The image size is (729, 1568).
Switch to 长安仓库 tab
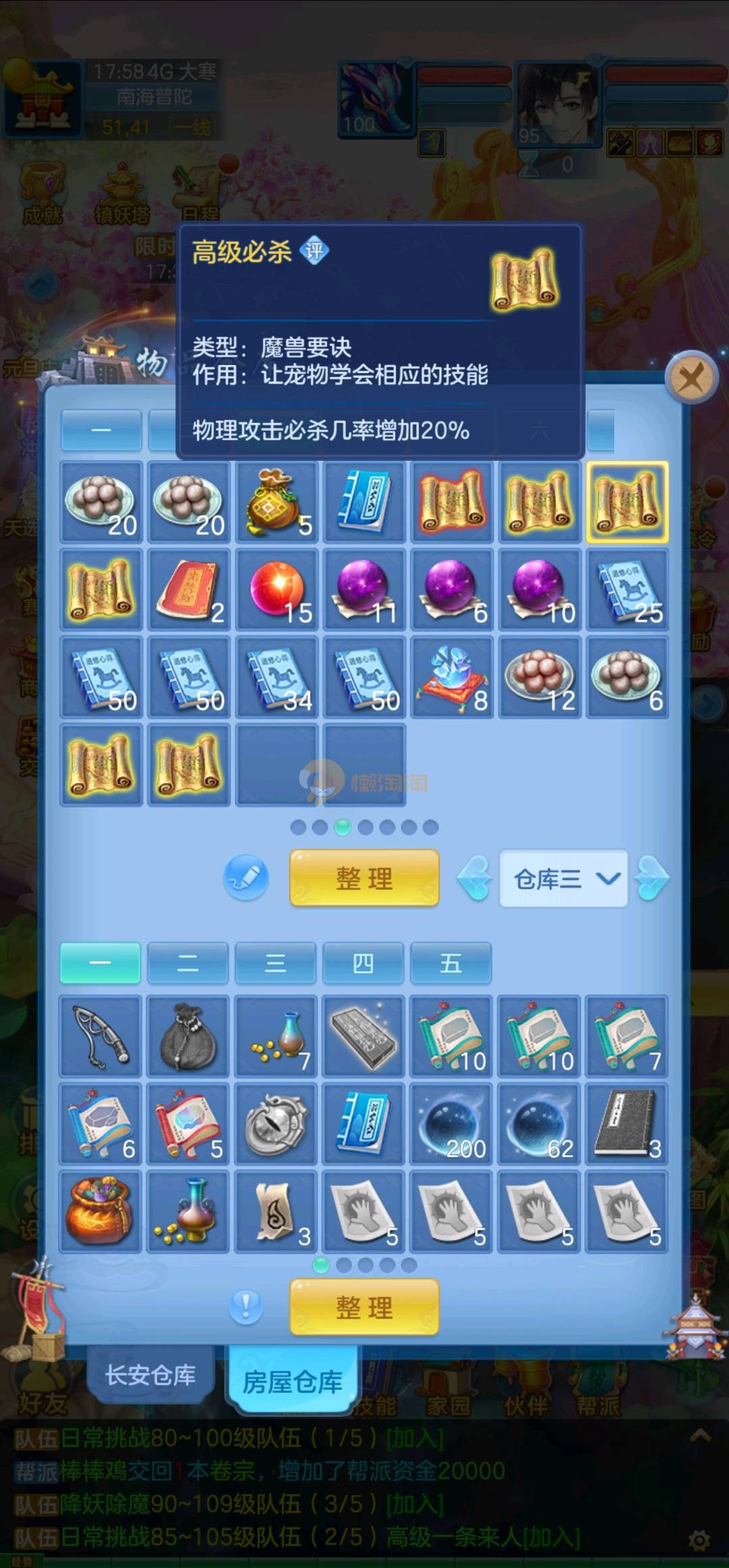(151, 1374)
